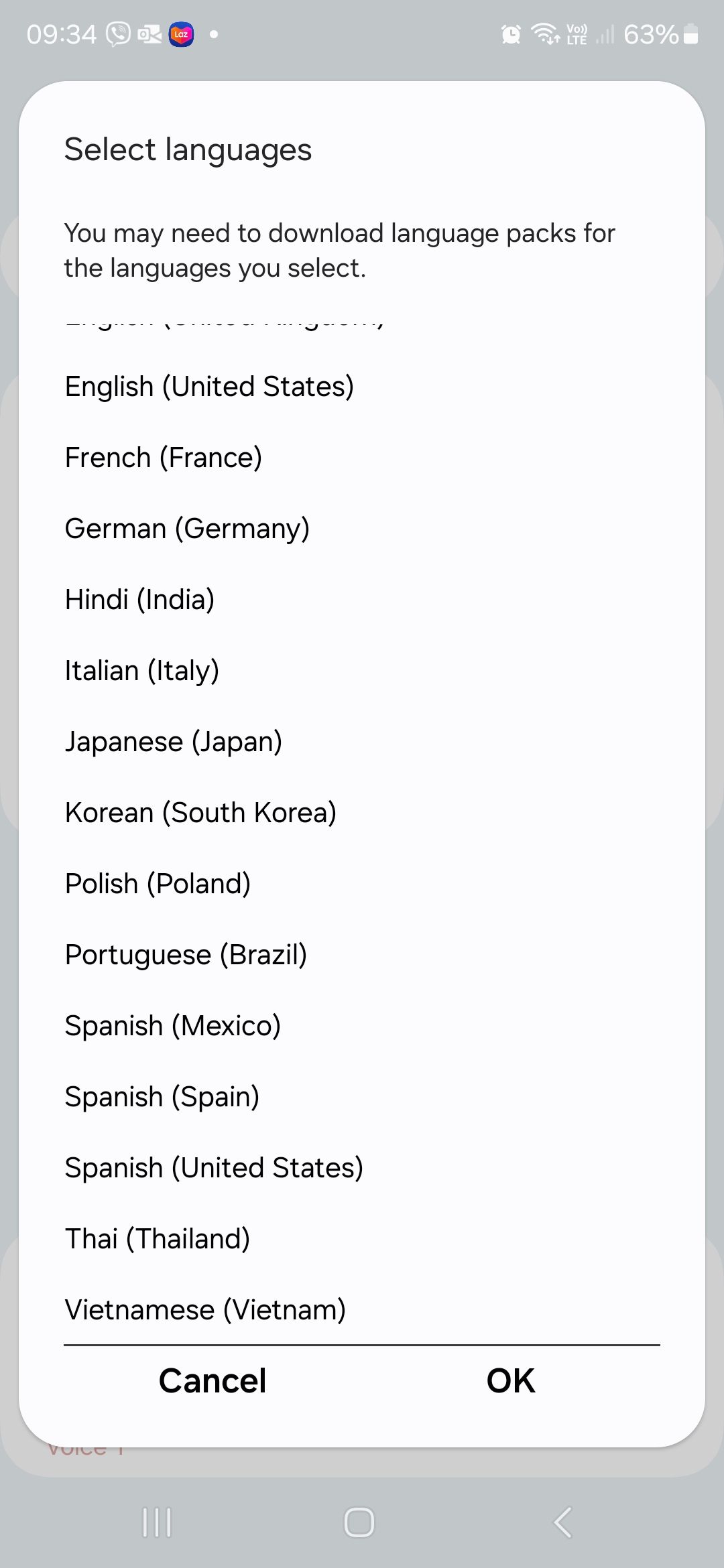
Task: Select English (United States)
Action: (x=209, y=386)
